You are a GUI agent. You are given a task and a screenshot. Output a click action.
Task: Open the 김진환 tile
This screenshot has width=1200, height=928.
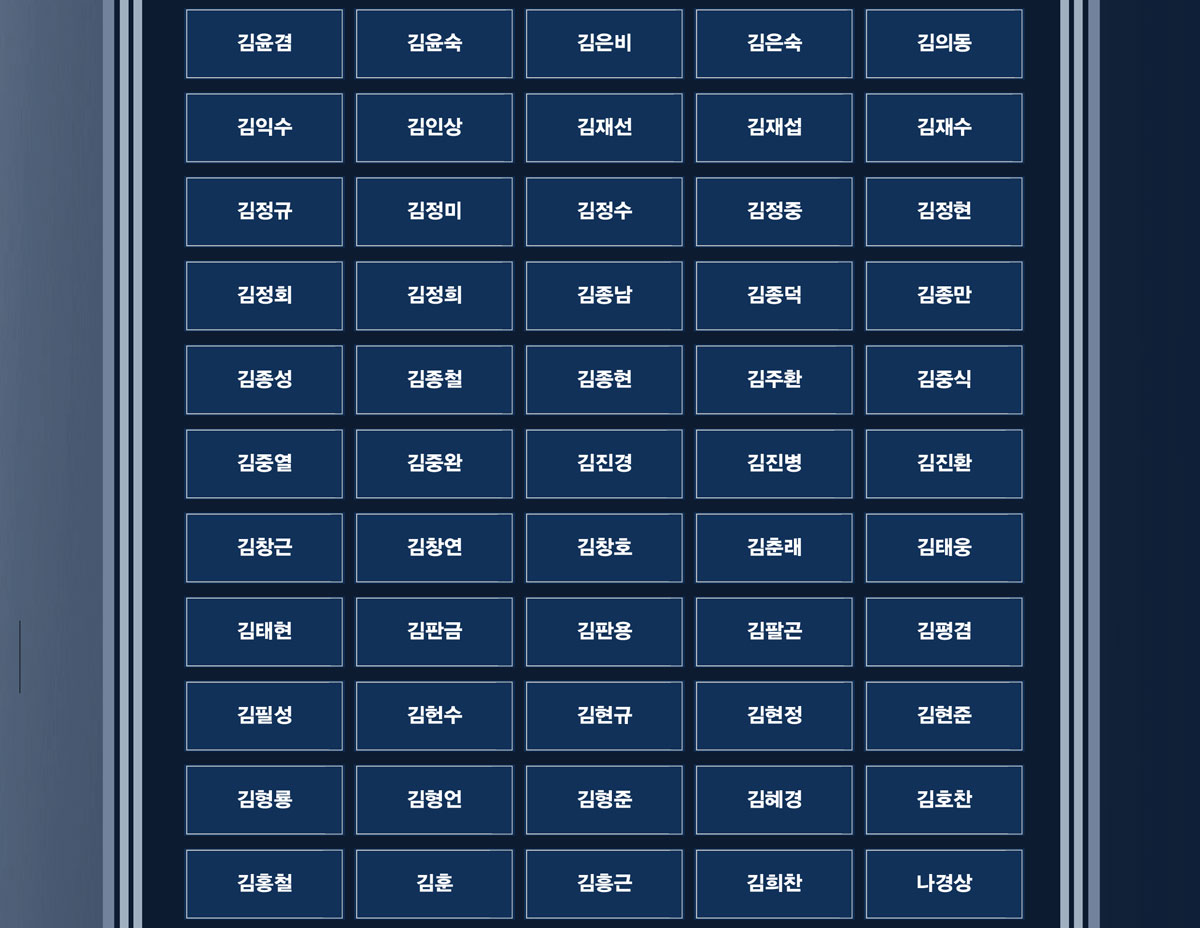coord(944,464)
